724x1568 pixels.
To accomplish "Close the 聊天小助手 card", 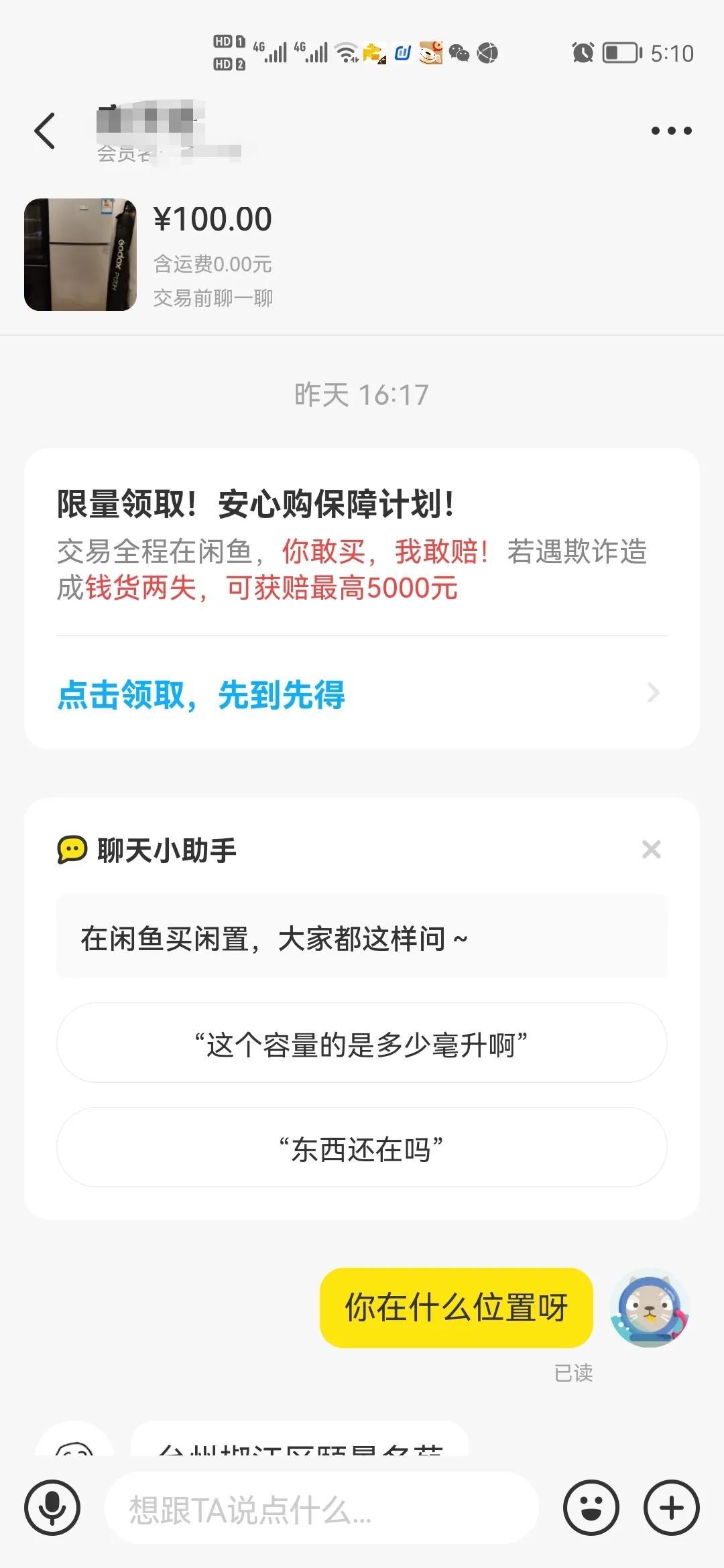I will tap(651, 850).
